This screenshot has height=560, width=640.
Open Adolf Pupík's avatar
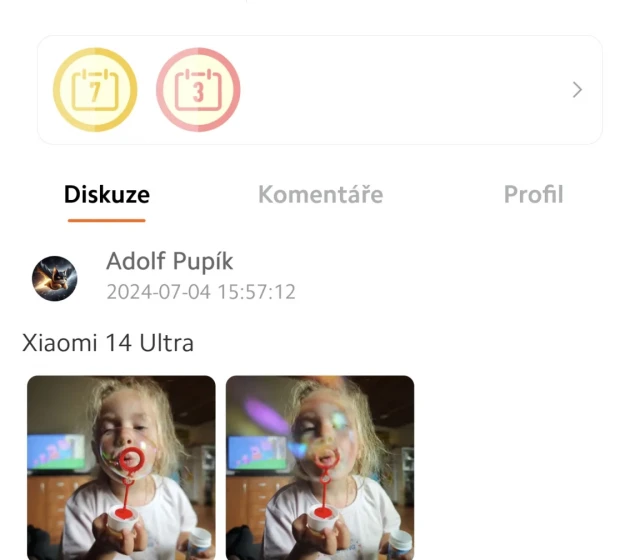pos(55,278)
